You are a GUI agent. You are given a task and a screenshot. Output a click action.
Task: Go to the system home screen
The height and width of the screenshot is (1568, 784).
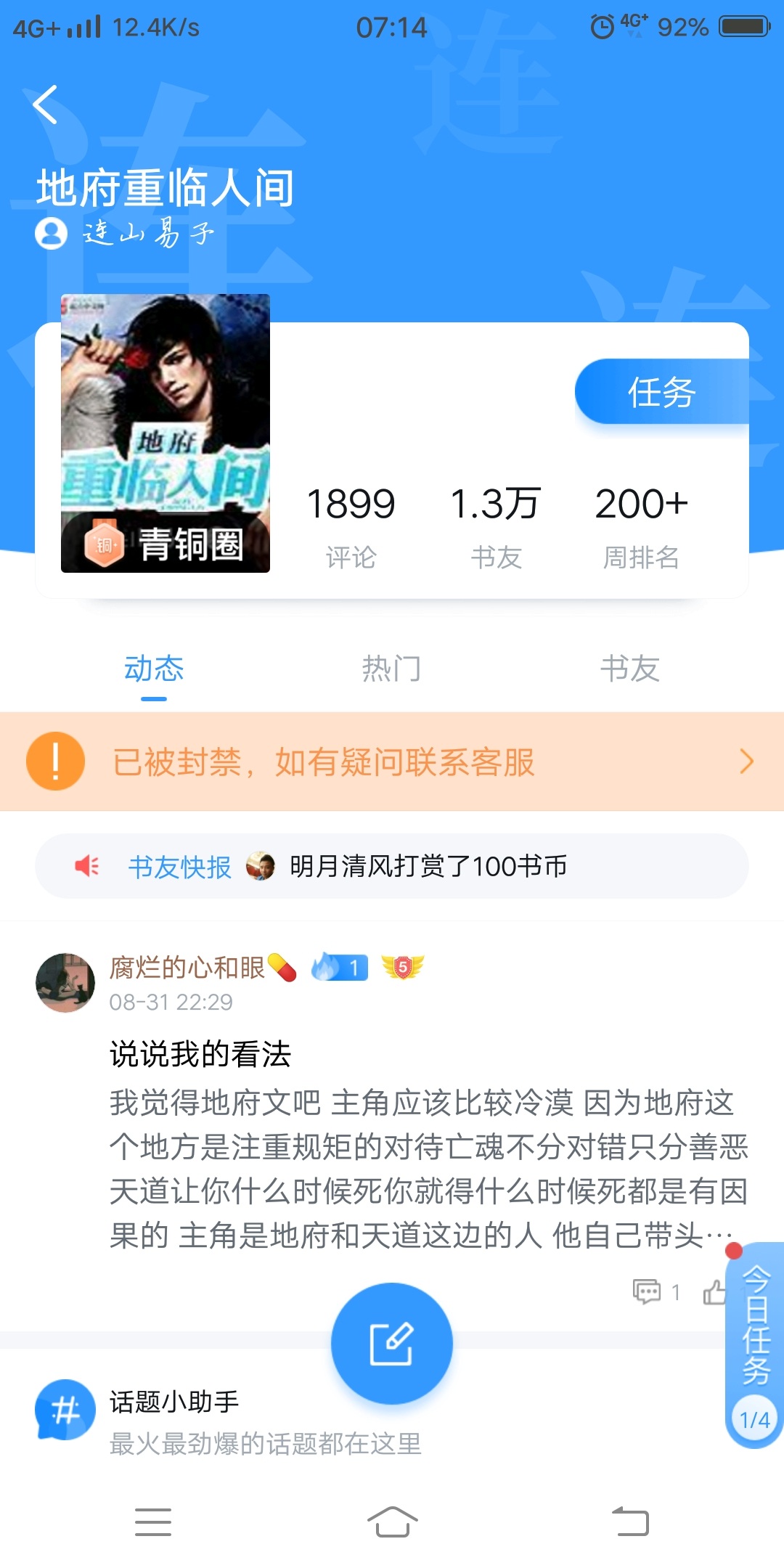392,1522
